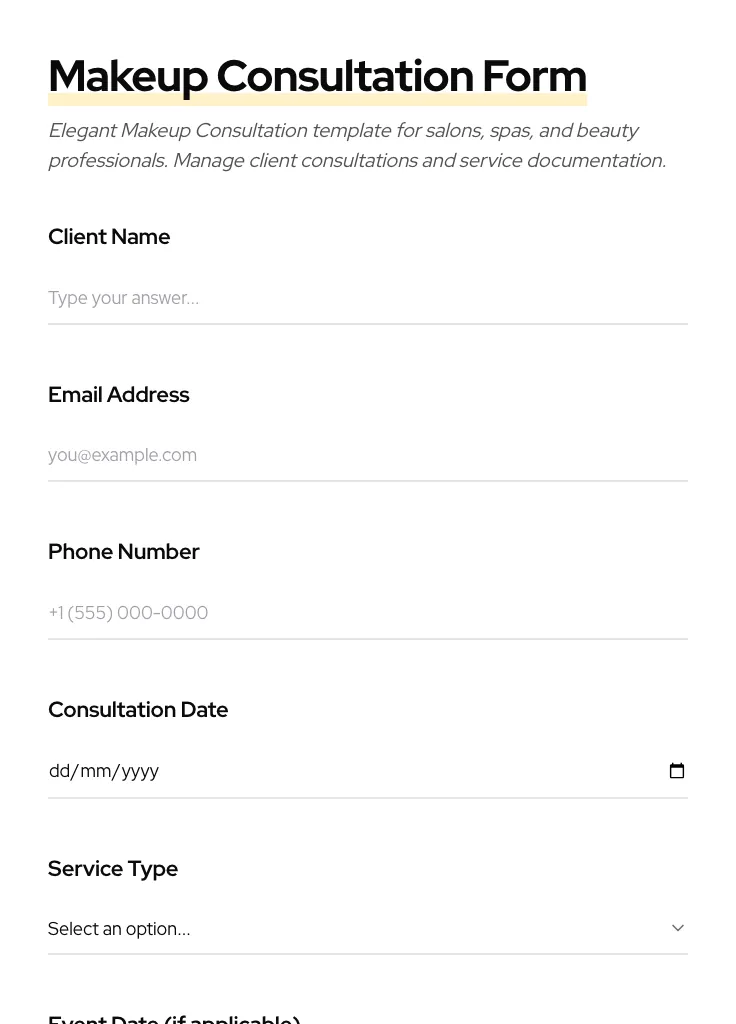Focus the Phone Number input
This screenshot has height=1024, width=736.
pyautogui.click(x=367, y=613)
